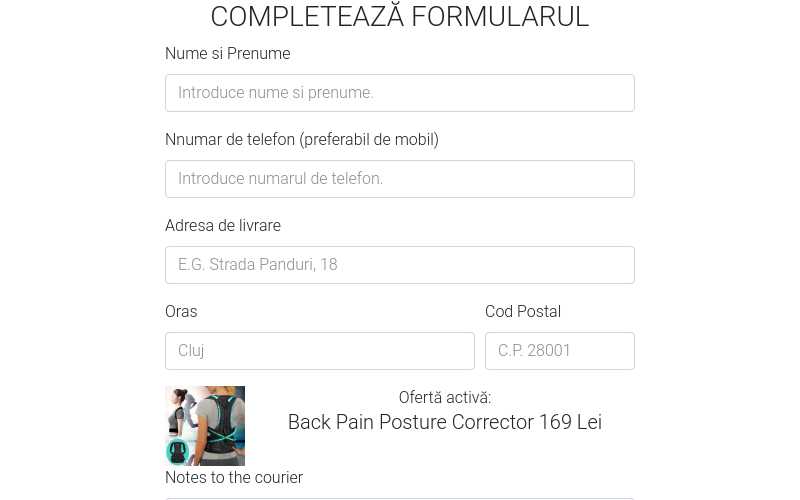Tap the Oras city field
Viewport: 800px width, 500px height.
tap(319, 351)
